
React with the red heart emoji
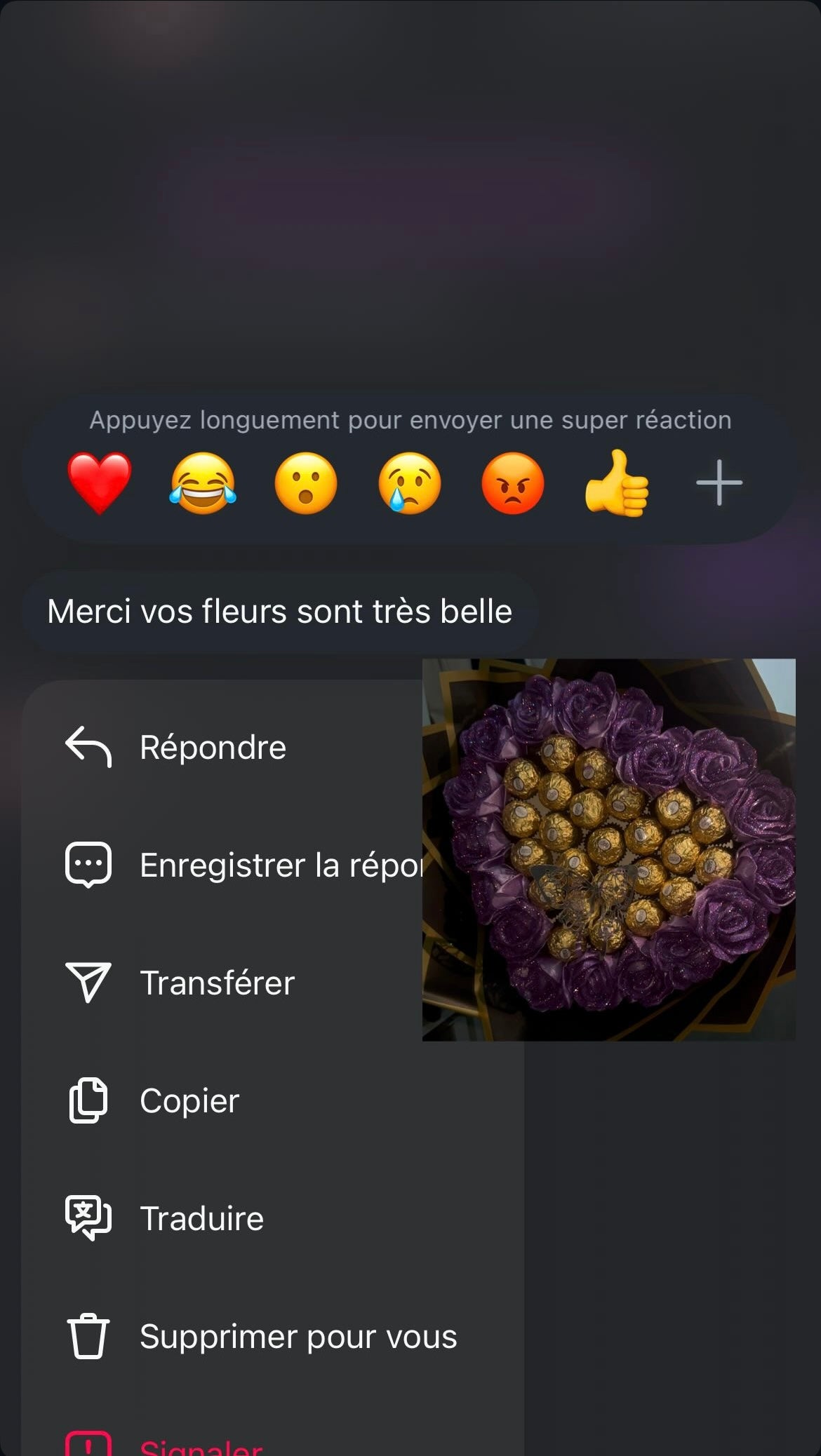tap(99, 483)
